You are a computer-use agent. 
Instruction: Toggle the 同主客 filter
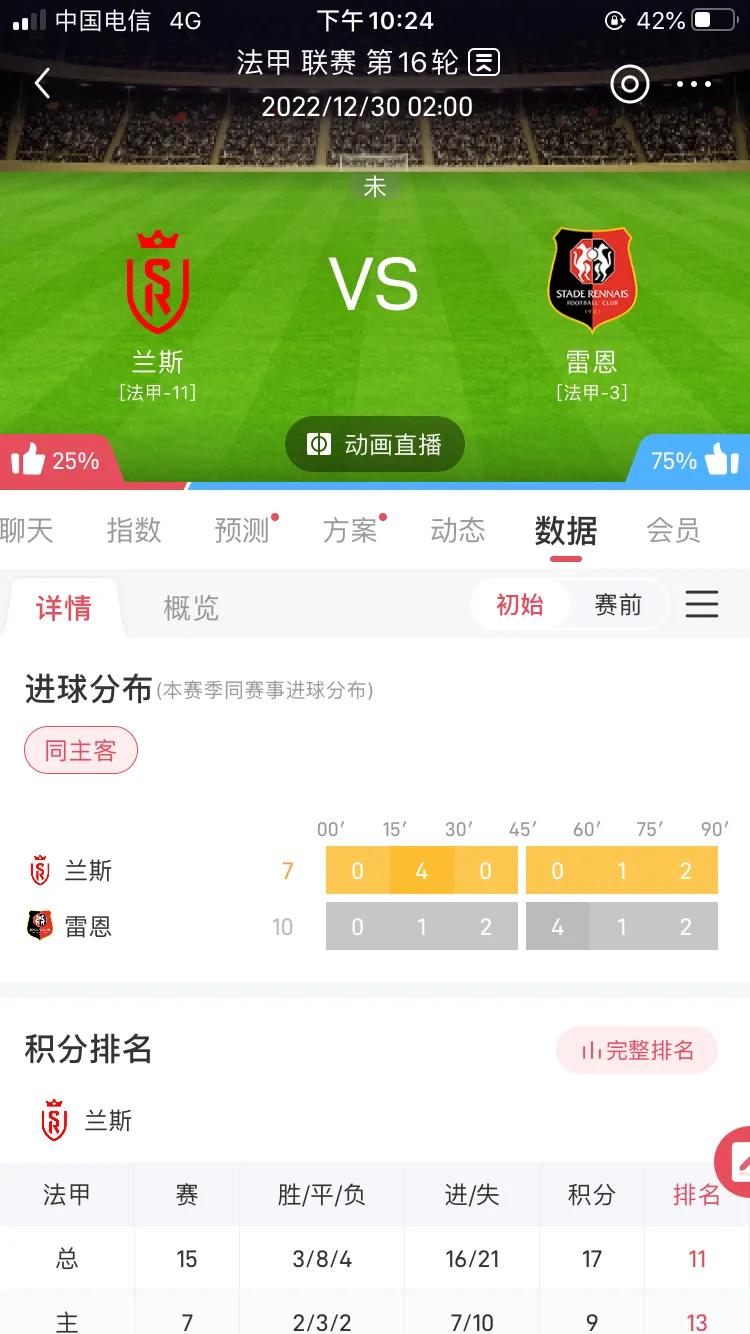81,749
